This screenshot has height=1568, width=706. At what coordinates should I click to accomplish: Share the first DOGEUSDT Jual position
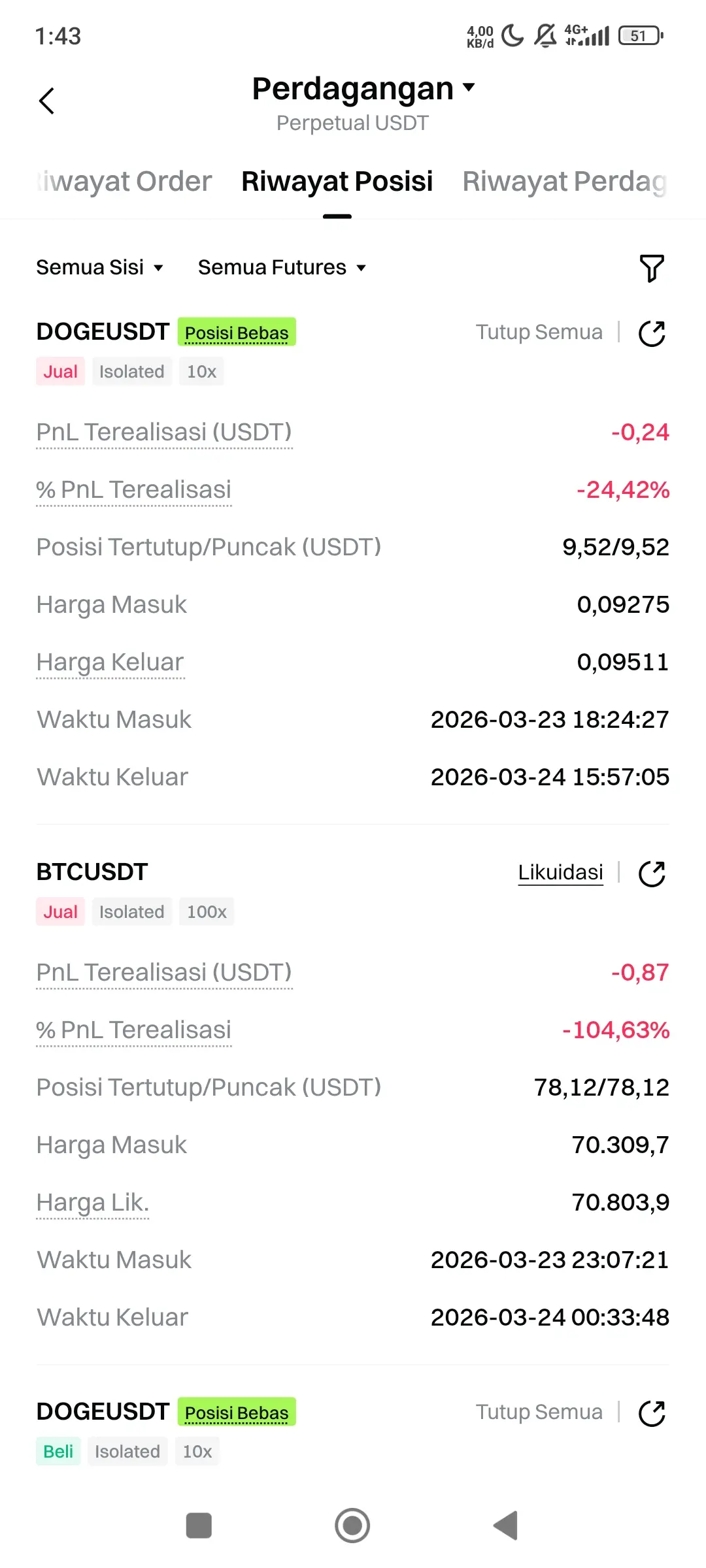pos(651,333)
